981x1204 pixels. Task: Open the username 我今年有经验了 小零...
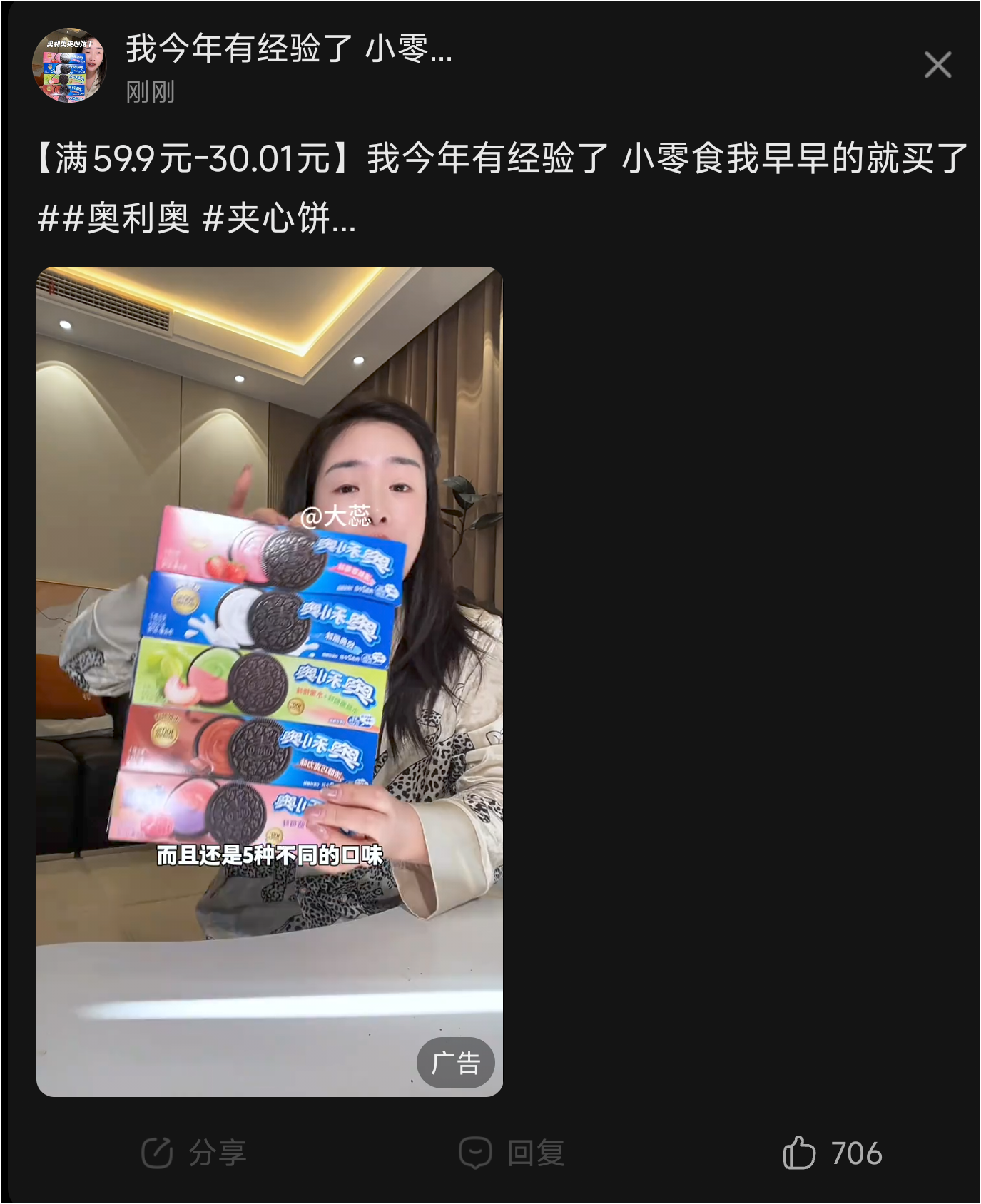point(289,49)
